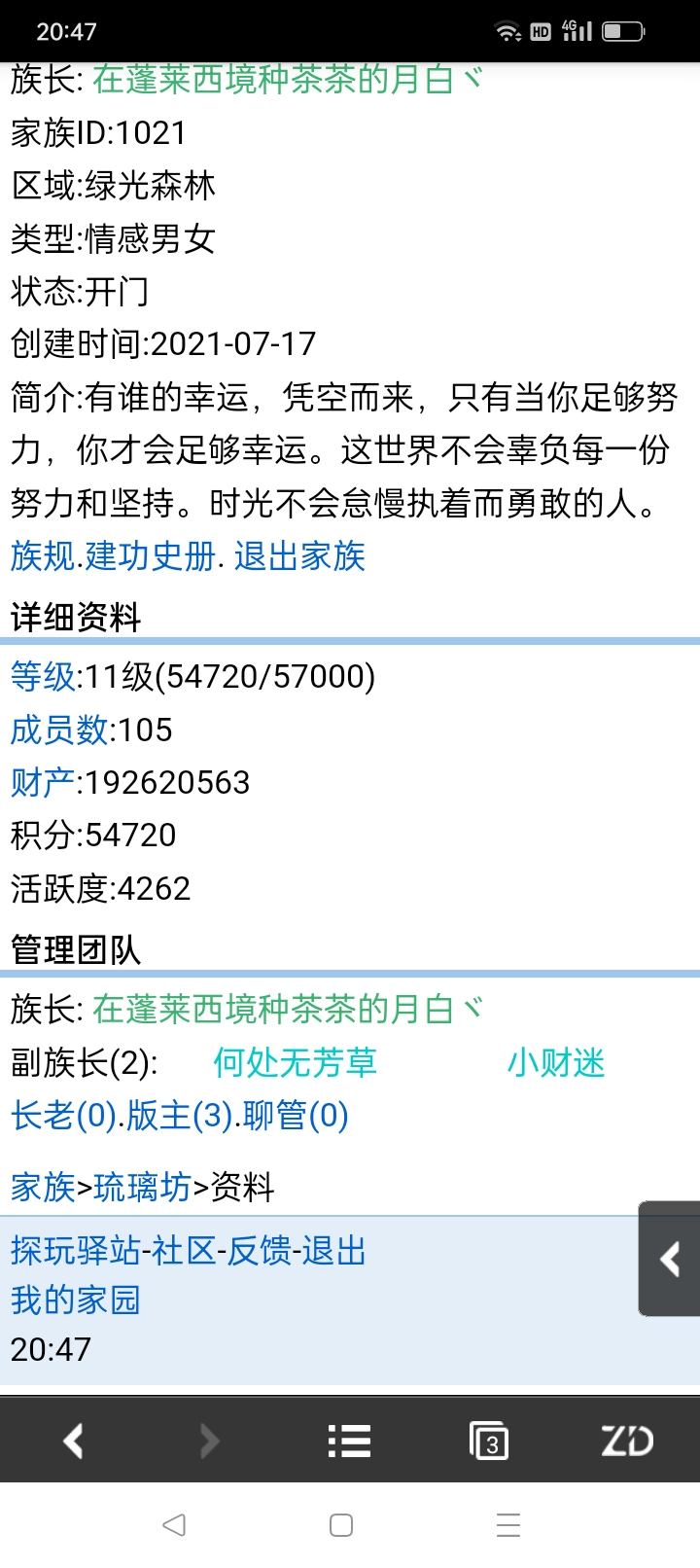700x1568 pixels.
Task: Open the browser menu list icon
Action: (349, 1441)
